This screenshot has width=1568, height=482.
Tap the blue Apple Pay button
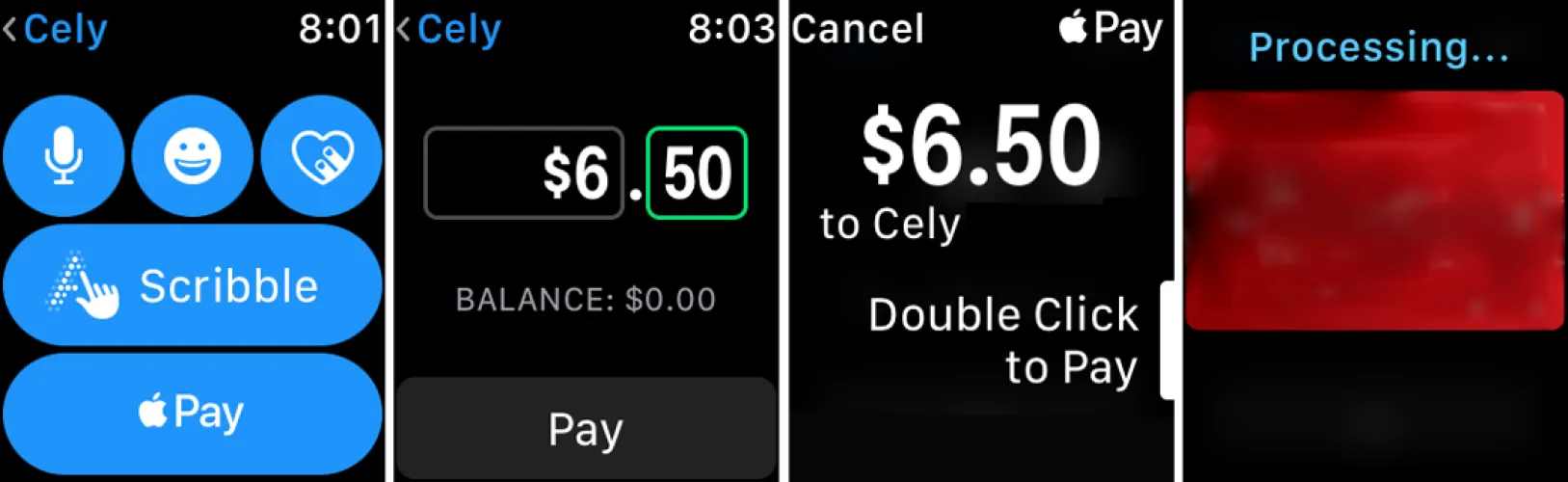[193, 414]
